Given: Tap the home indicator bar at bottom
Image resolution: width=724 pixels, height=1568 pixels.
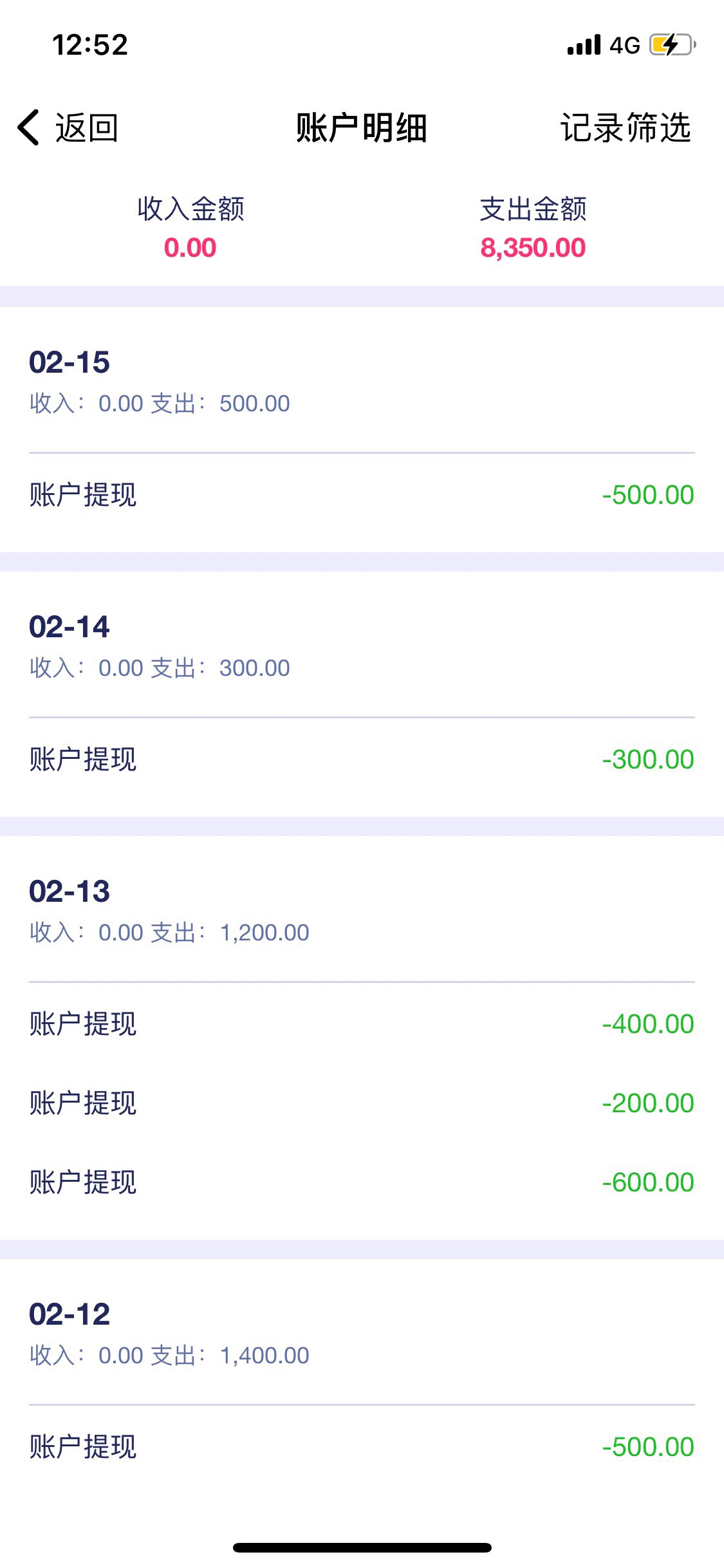Looking at the screenshot, I should pyautogui.click(x=362, y=1547).
